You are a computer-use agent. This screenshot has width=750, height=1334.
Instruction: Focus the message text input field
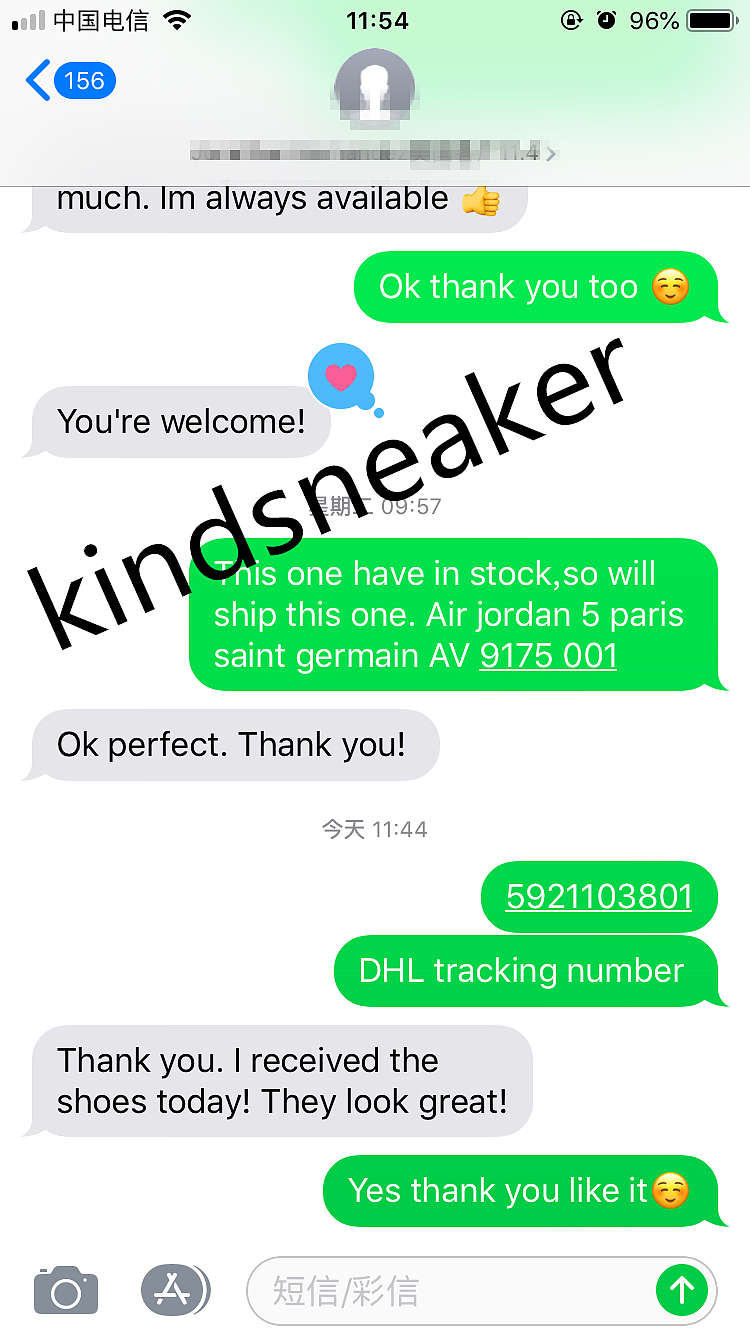pos(450,1291)
